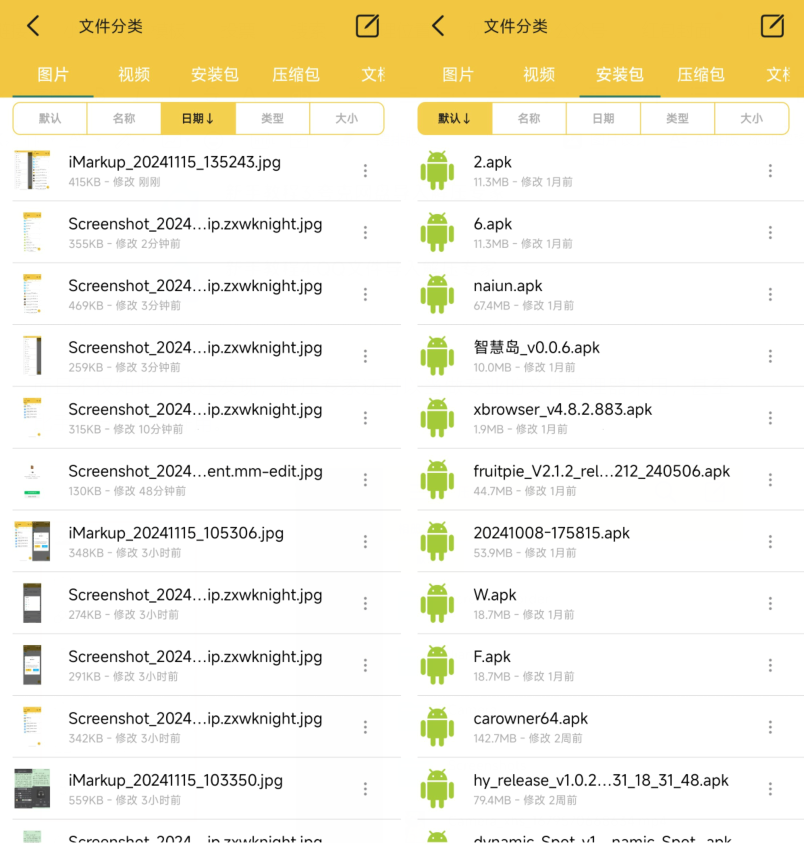This screenshot has width=804, height=847.
Task: Show overflow menu for iMarkup_20241115_103350.jpg
Action: (365, 789)
